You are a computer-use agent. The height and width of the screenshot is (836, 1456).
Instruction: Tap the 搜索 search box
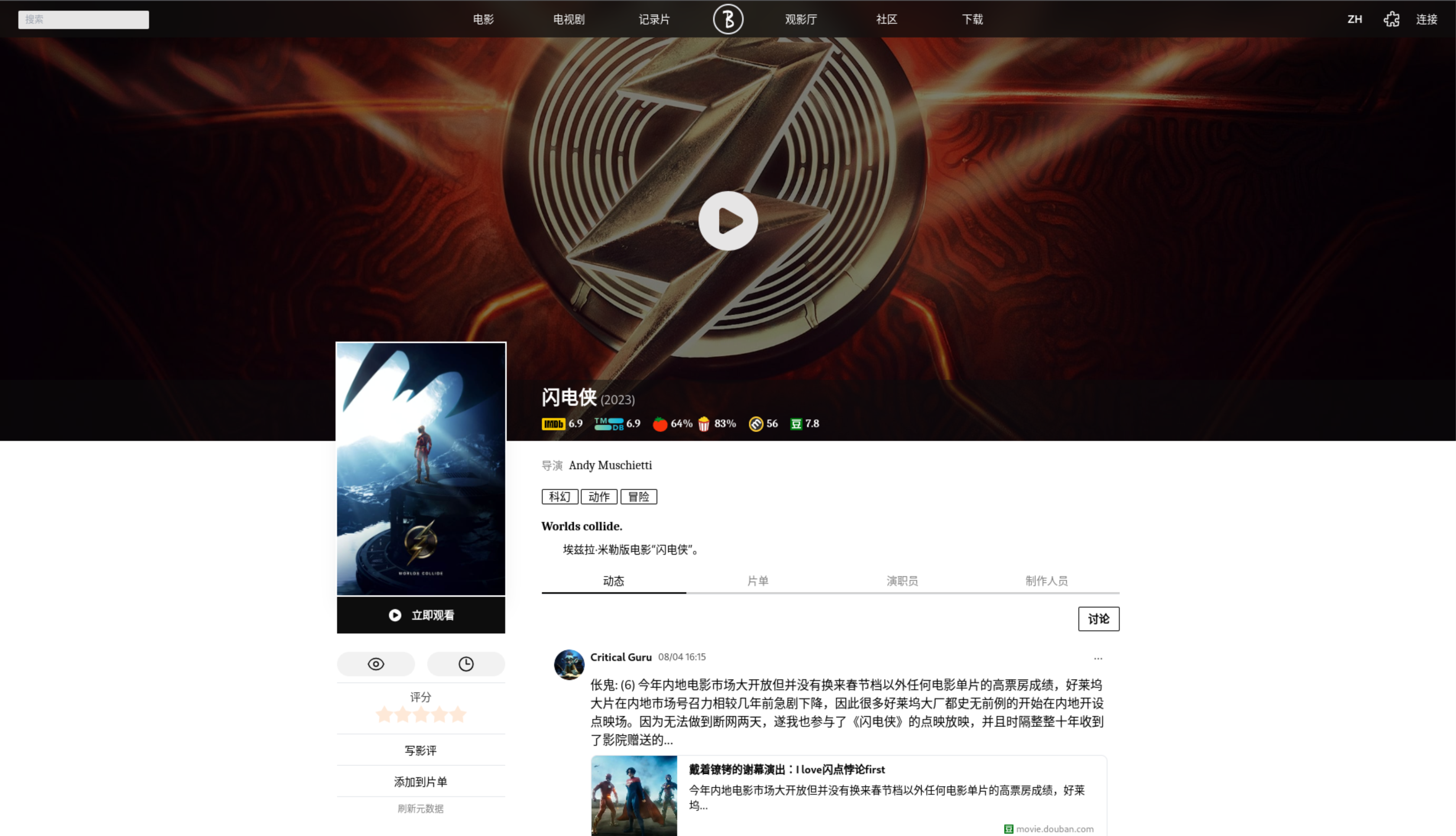83,19
